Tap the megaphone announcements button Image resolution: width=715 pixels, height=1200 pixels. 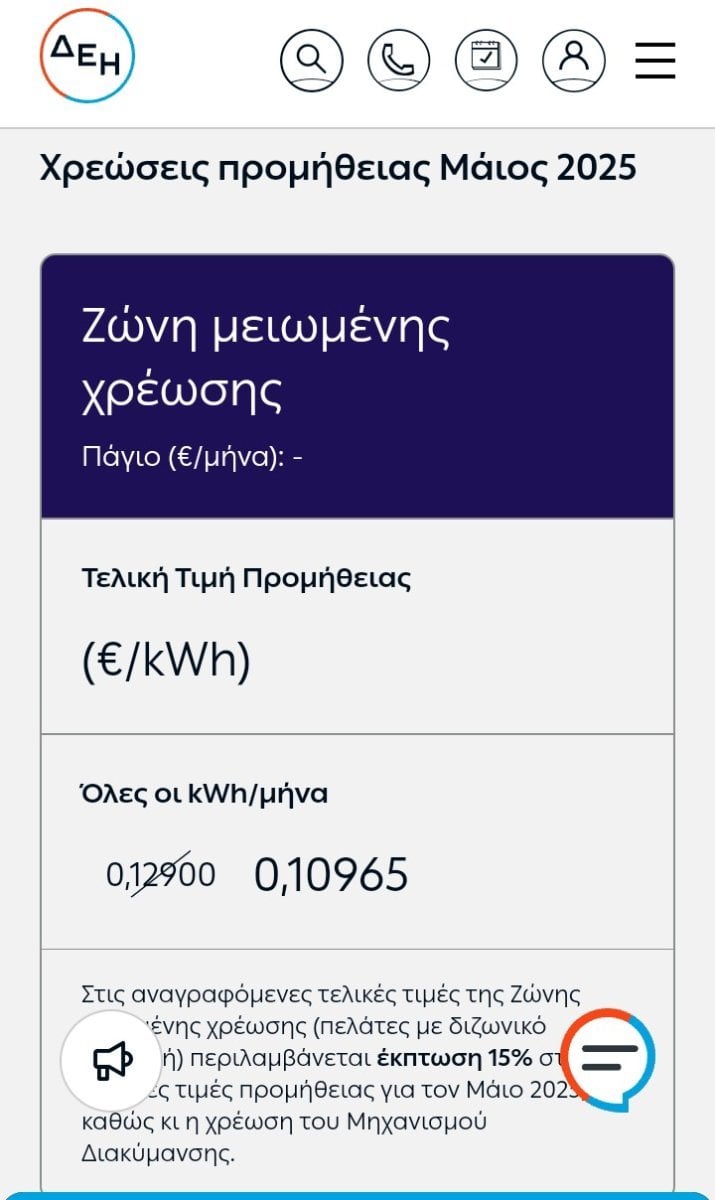click(x=112, y=1061)
